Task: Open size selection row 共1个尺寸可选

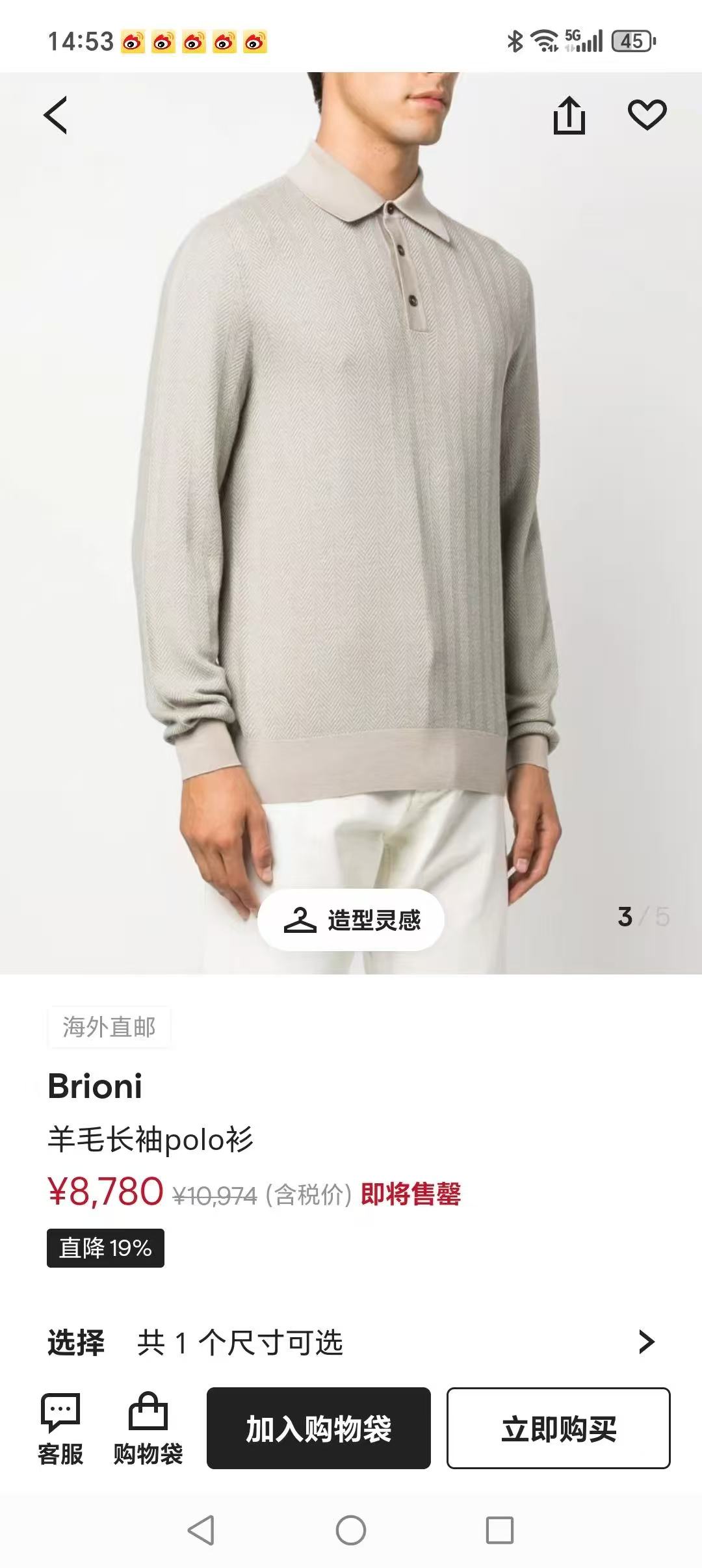Action: pyautogui.click(x=351, y=1342)
